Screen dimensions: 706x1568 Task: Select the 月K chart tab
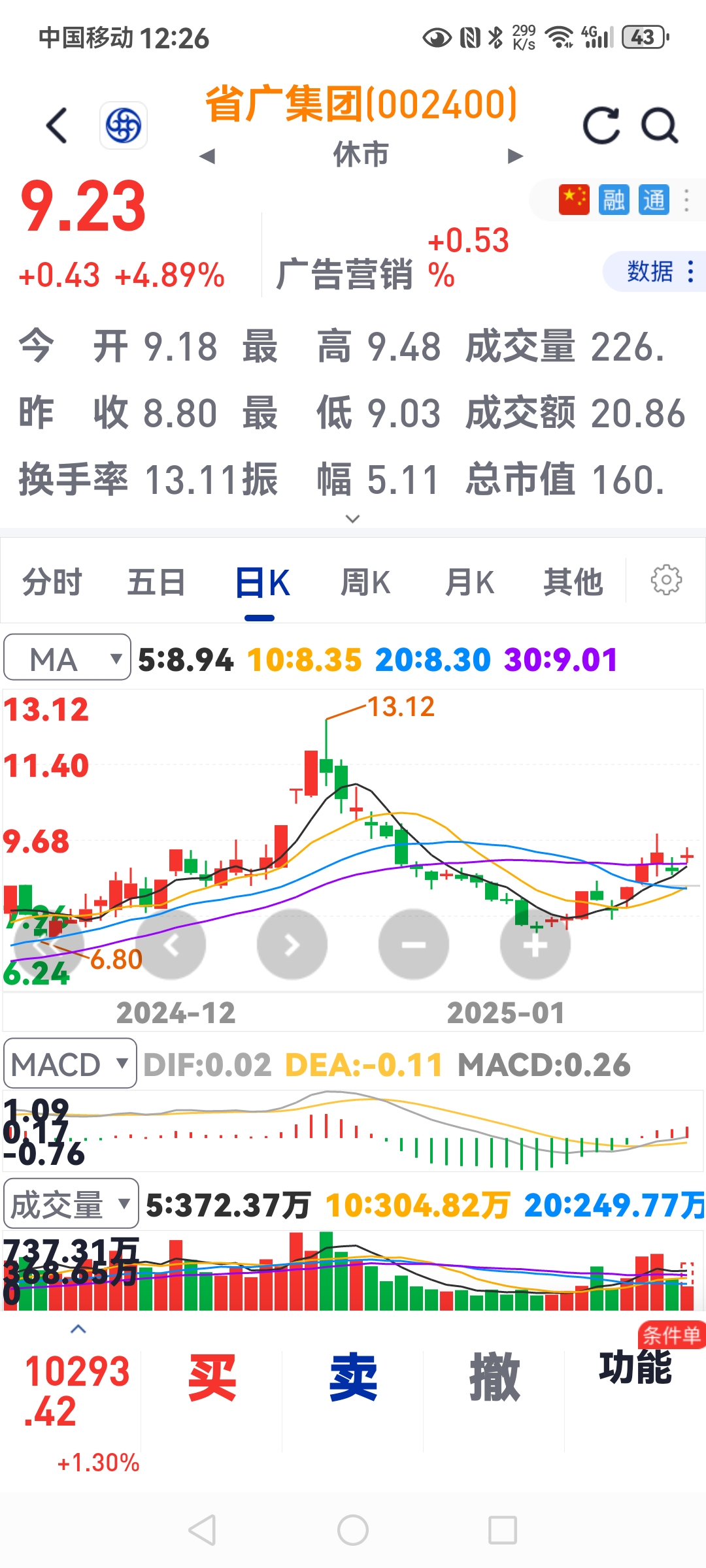point(469,582)
